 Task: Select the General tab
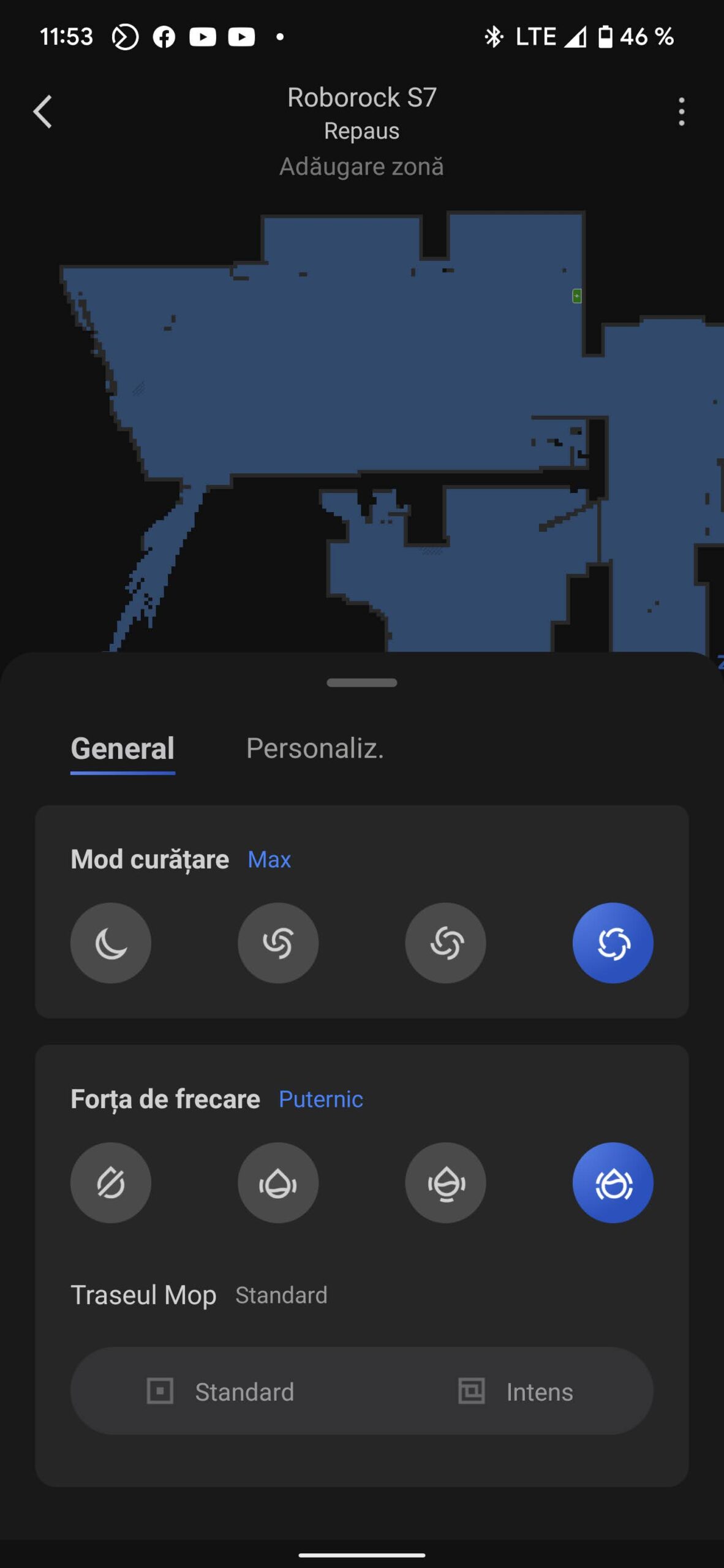123,748
